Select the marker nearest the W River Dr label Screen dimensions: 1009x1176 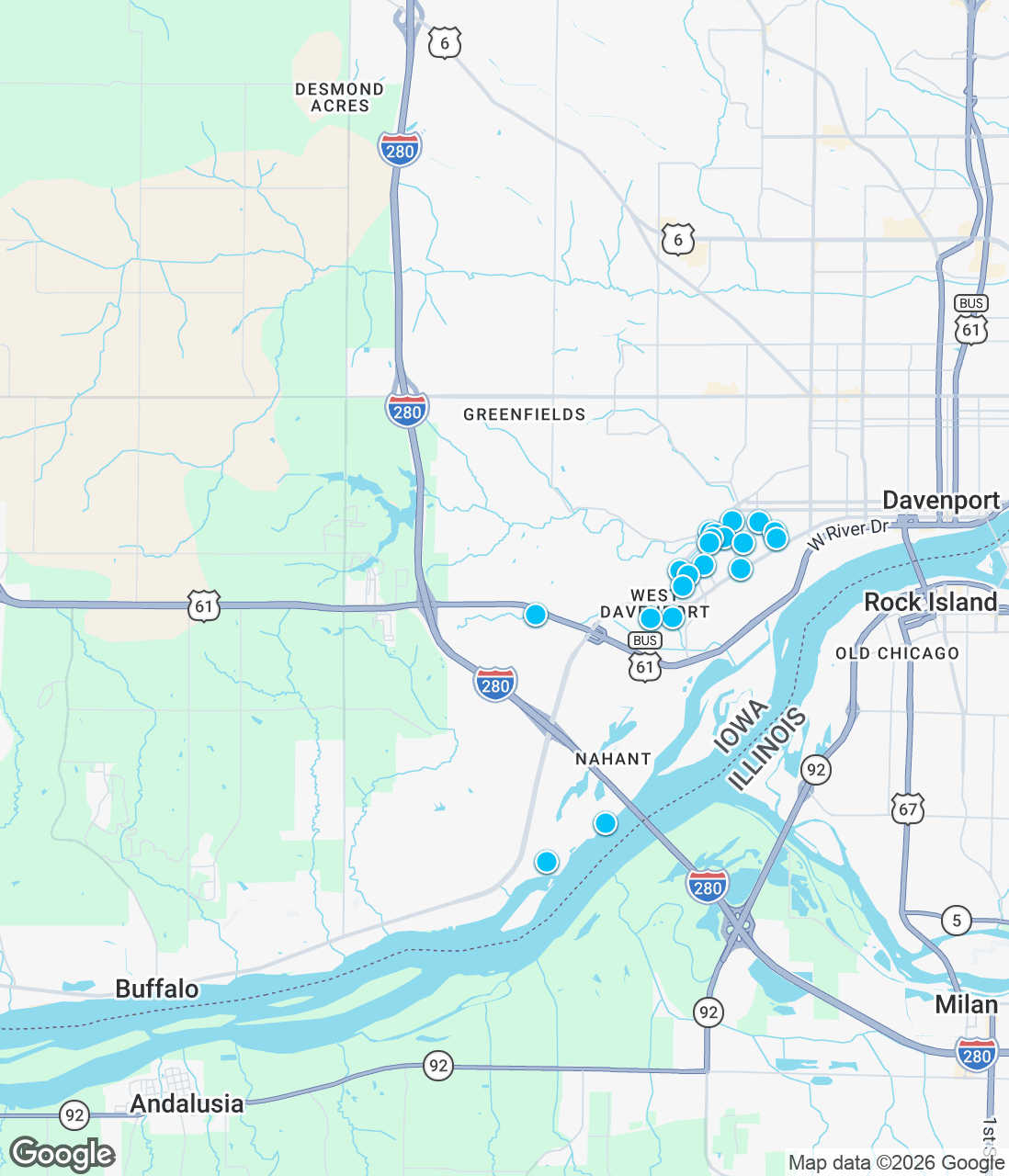click(x=777, y=538)
